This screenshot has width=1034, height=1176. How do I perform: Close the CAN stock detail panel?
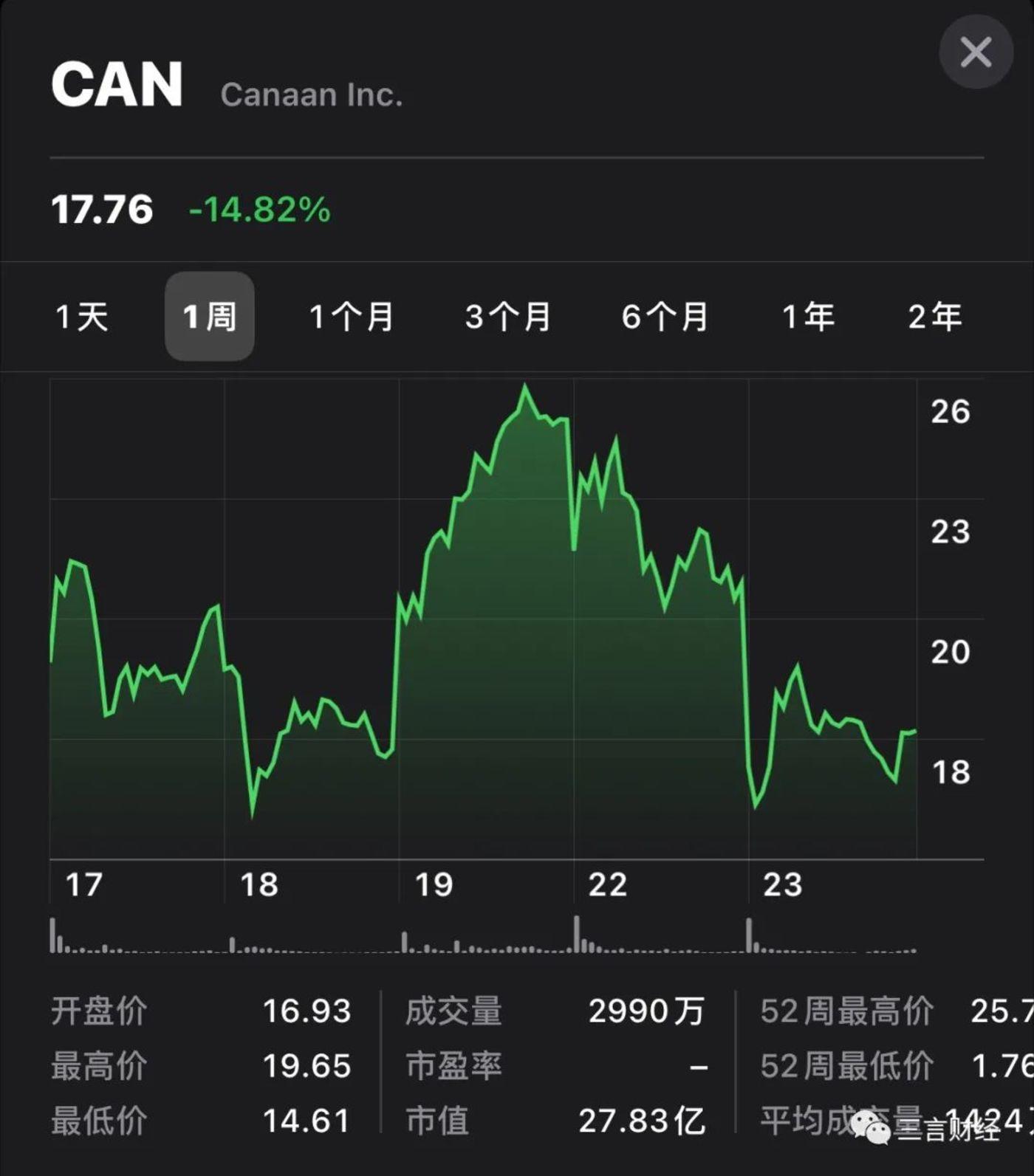[976, 52]
